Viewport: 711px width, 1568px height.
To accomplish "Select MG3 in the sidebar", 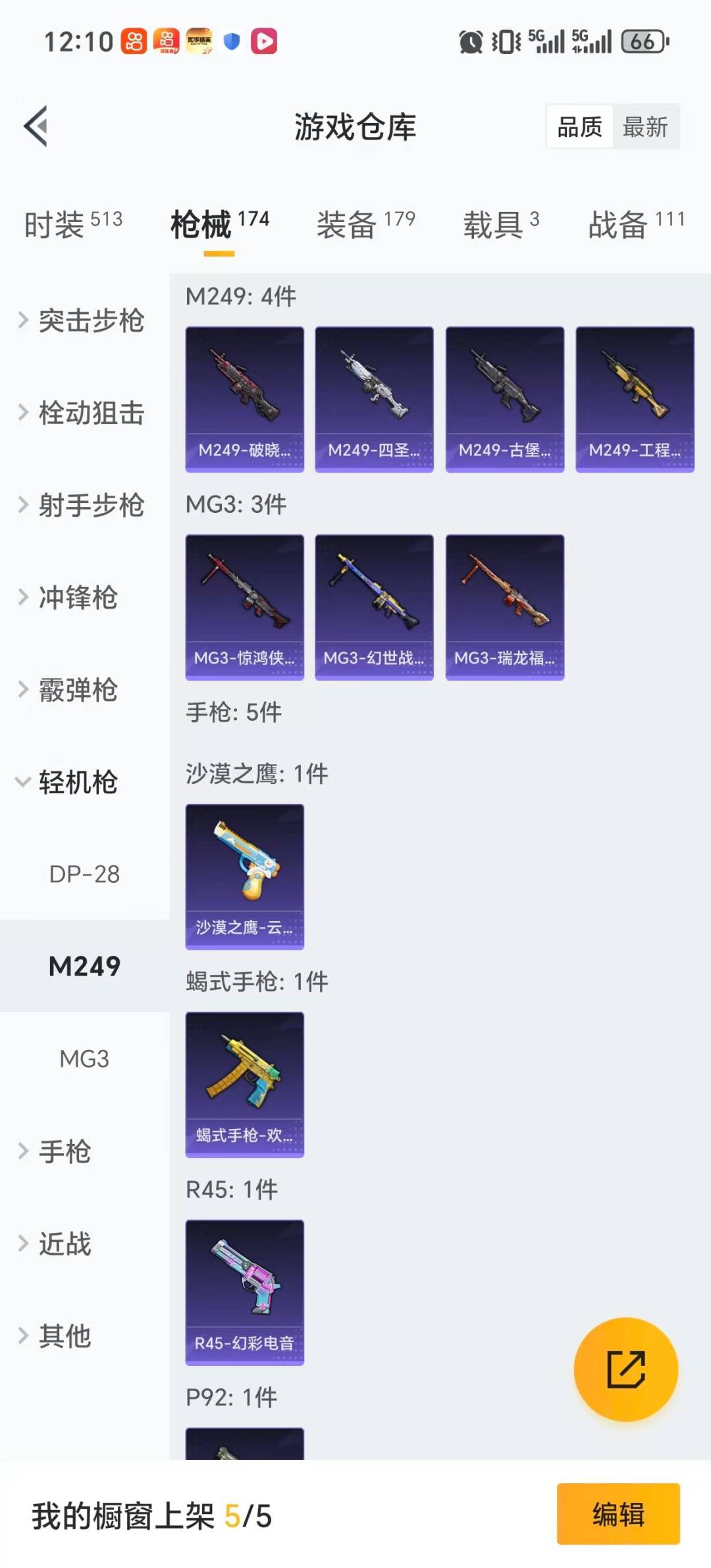I will pyautogui.click(x=84, y=1058).
